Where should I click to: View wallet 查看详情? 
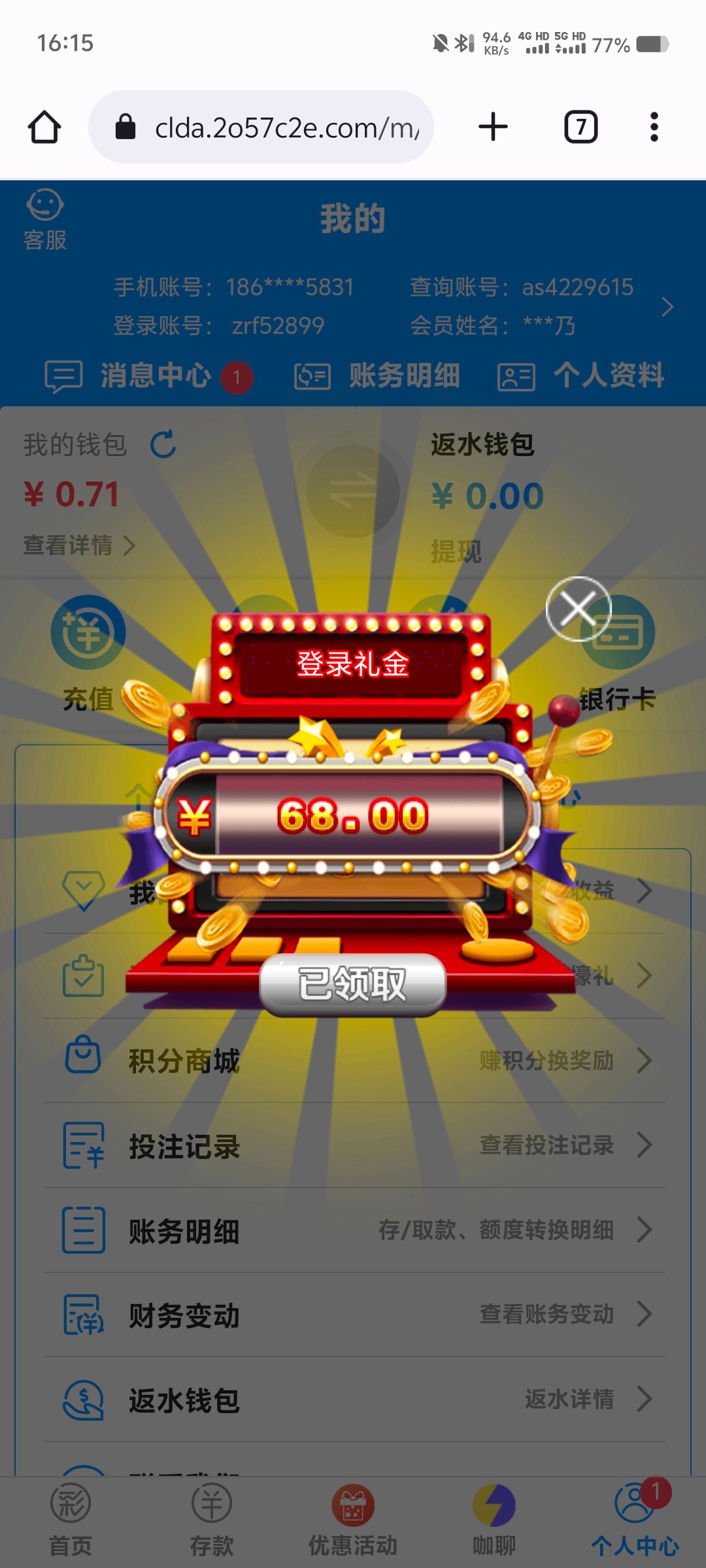tap(78, 545)
